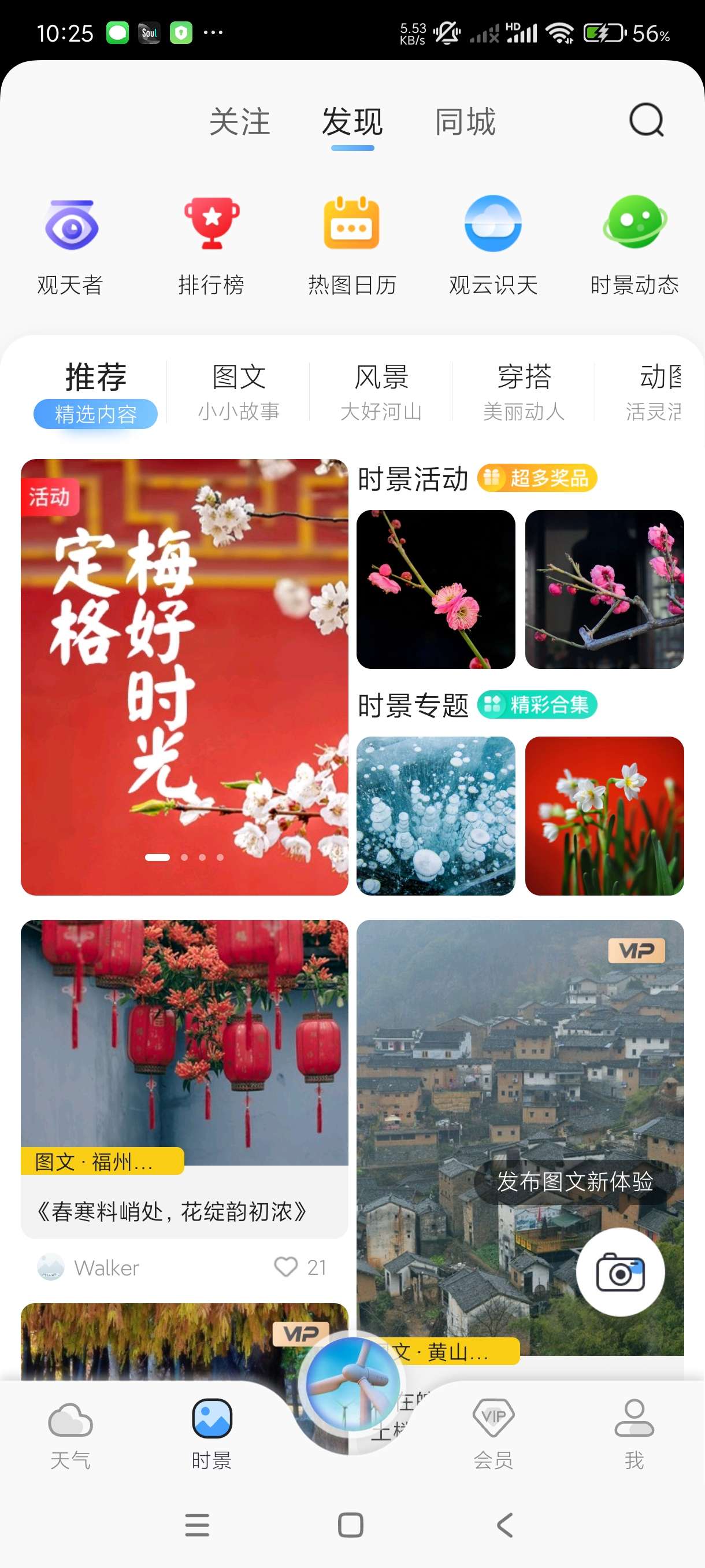Open 热图日历 calendar
This screenshot has height=1568, width=705.
coord(351,245)
